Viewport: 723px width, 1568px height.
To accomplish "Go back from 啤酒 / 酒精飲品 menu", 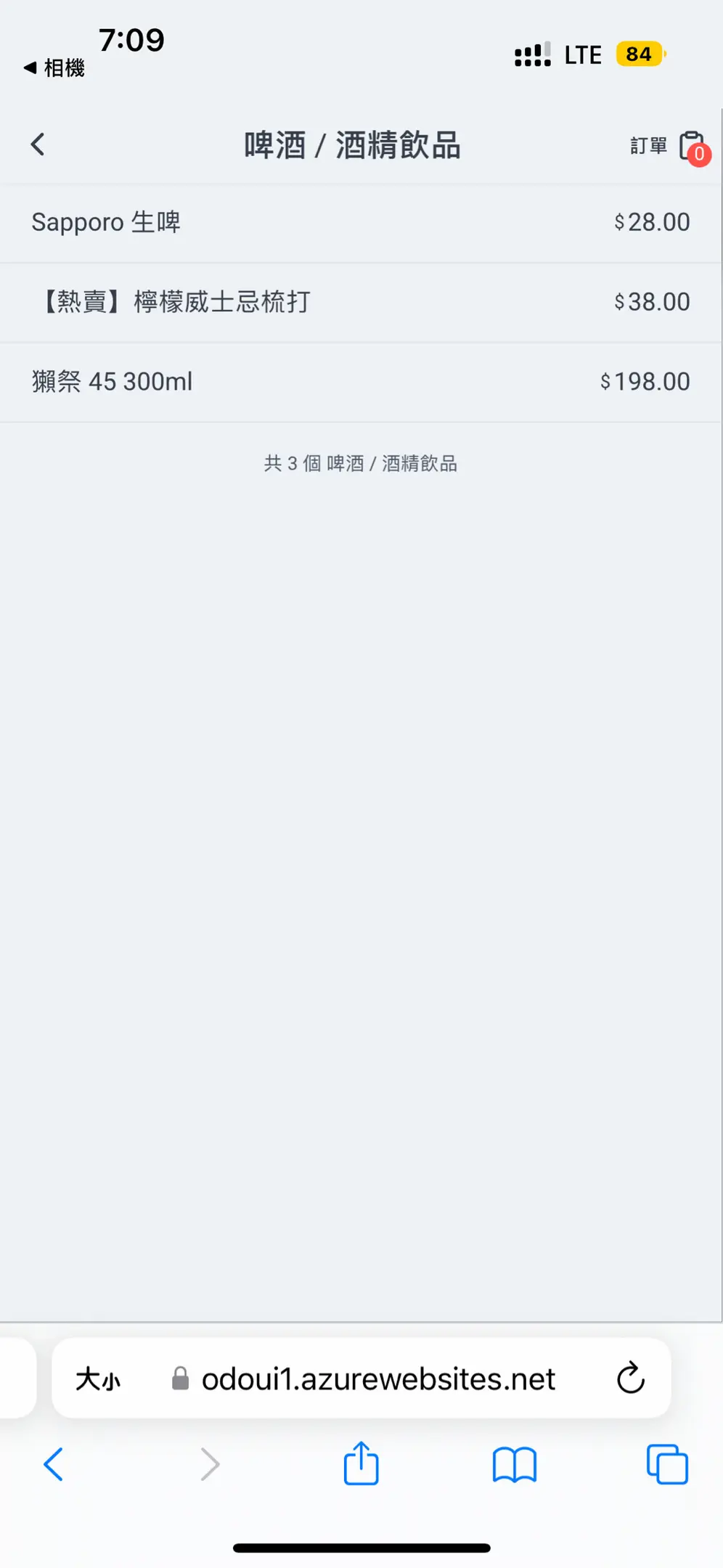I will tap(38, 144).
